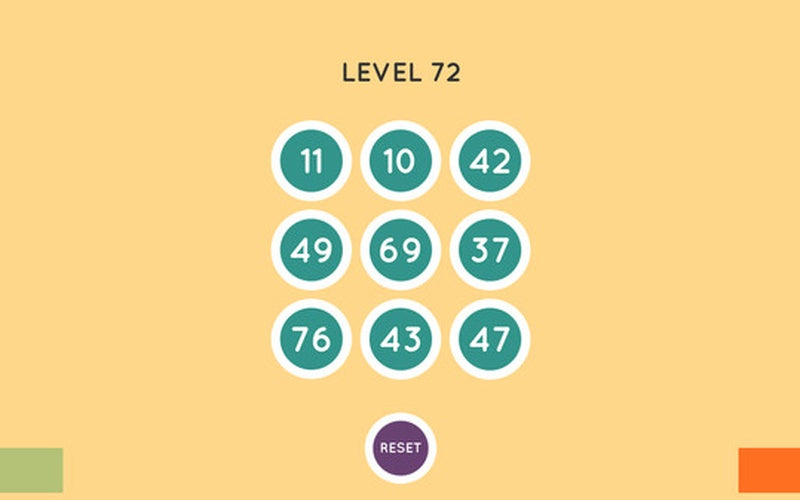The image size is (800, 500).
Task: Tap the circle numbered 11
Action: coord(311,161)
